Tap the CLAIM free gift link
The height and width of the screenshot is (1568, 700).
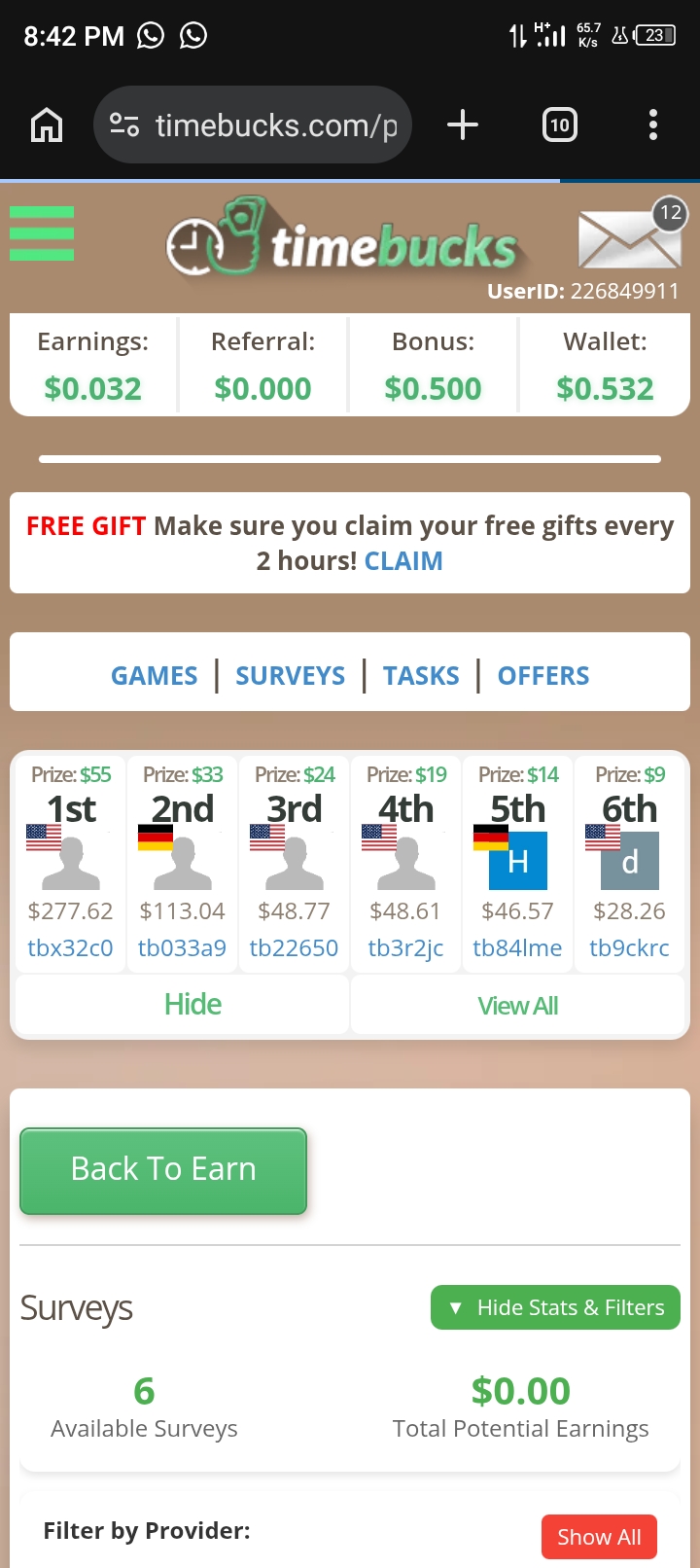pos(402,561)
